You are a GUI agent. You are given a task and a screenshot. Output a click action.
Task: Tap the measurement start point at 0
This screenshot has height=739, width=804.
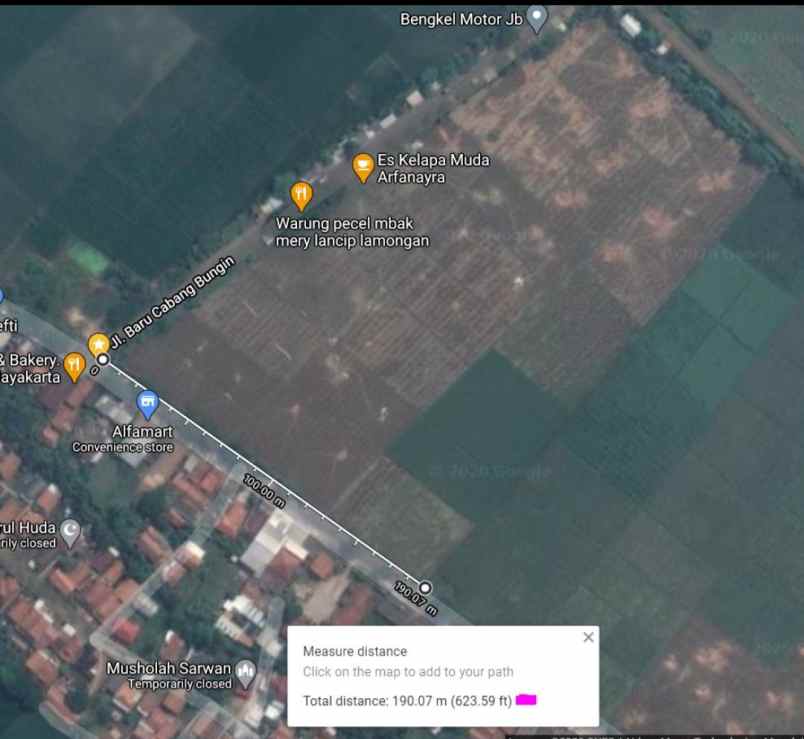tap(102, 359)
